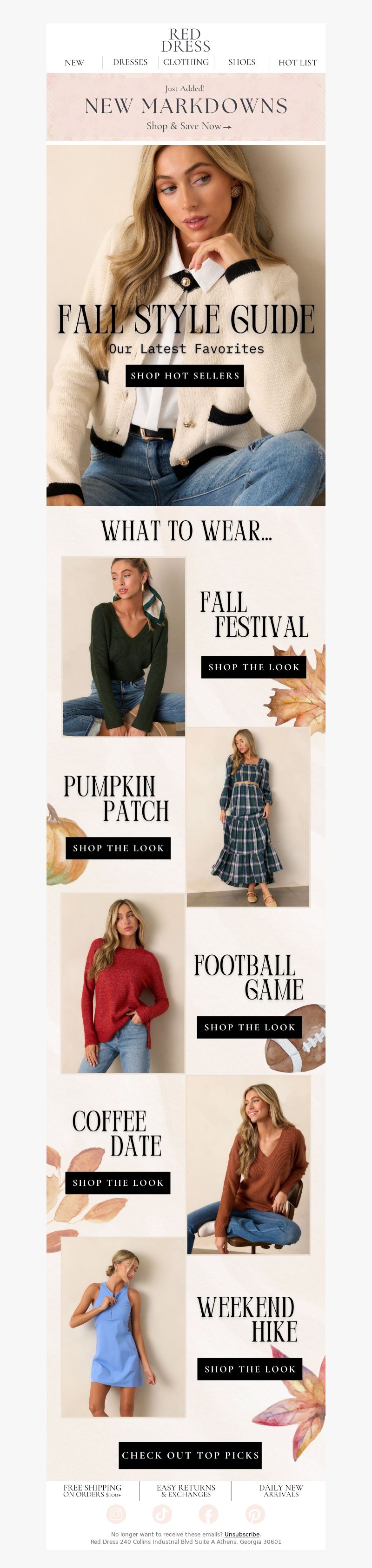372x1568 pixels.
Task: Open the HOT LIST link
Action: point(298,62)
